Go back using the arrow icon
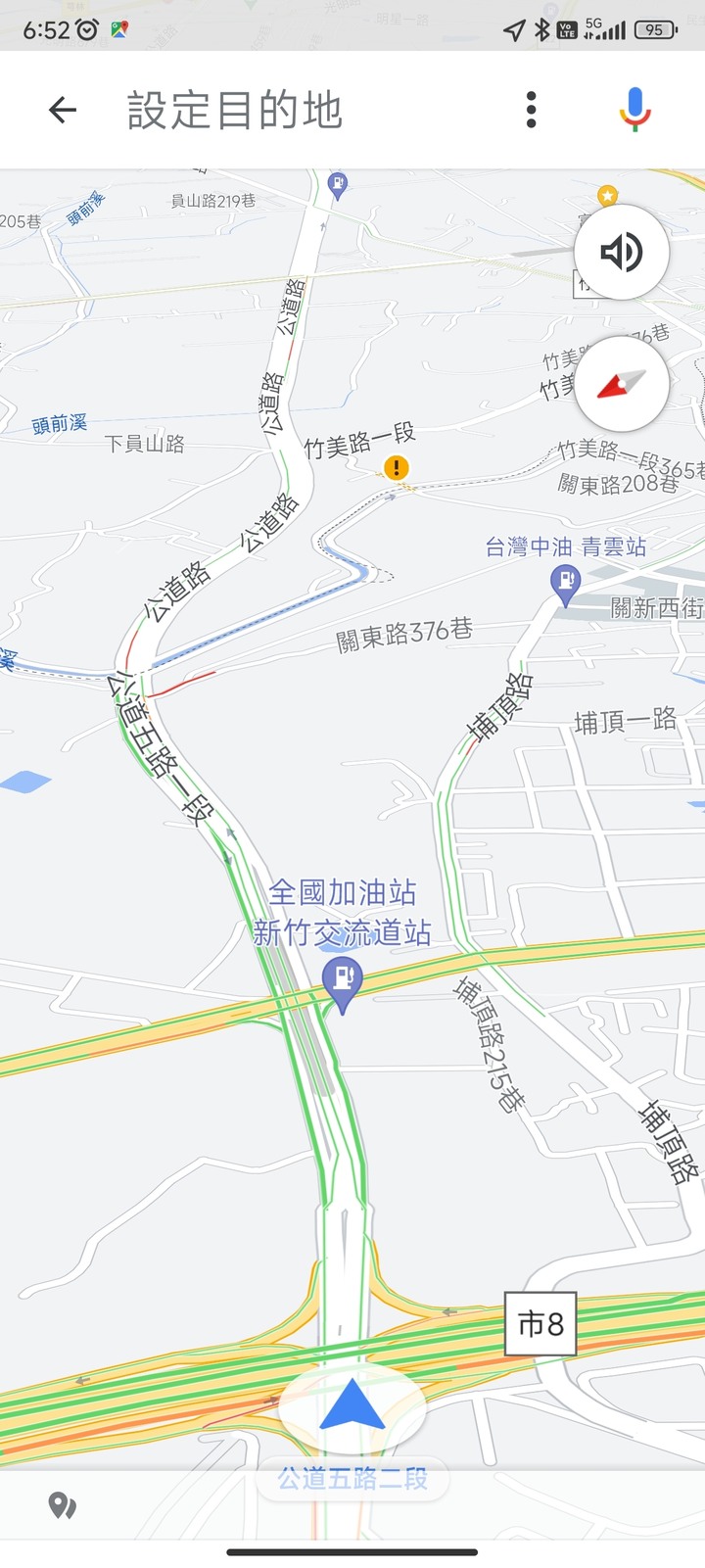This screenshot has height=1568, width=705. 63,110
